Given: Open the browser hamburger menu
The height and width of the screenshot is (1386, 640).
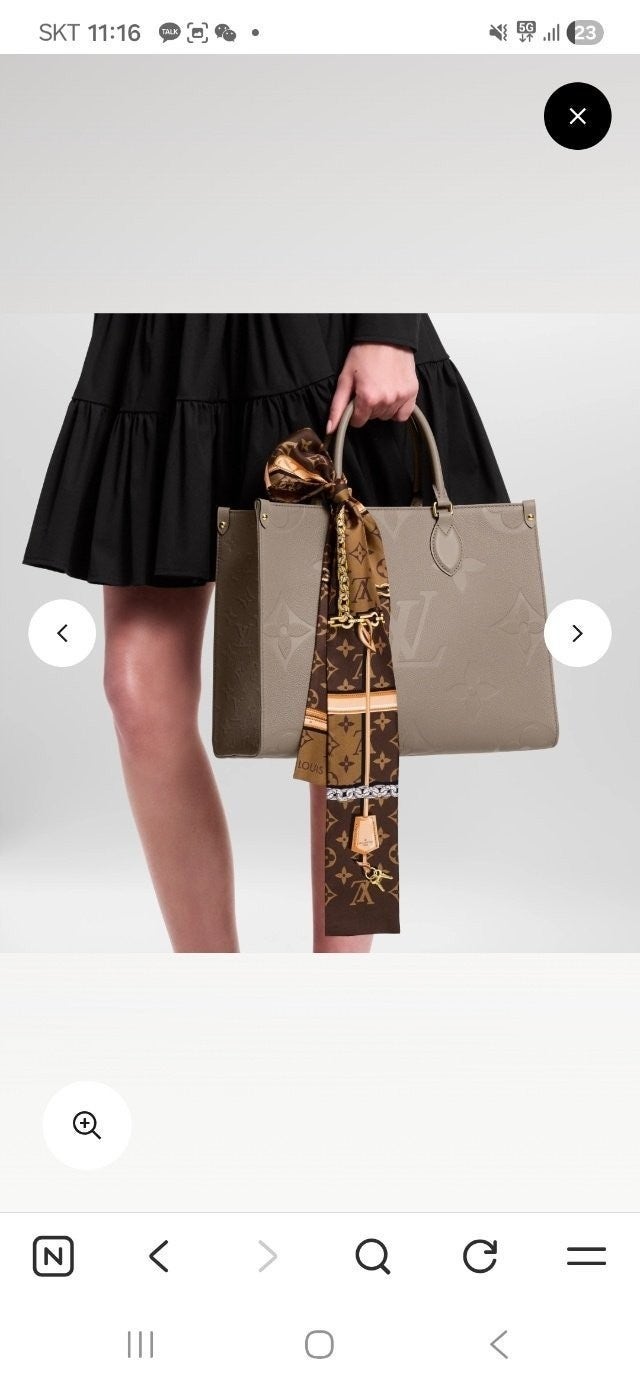Looking at the screenshot, I should pyautogui.click(x=586, y=1256).
